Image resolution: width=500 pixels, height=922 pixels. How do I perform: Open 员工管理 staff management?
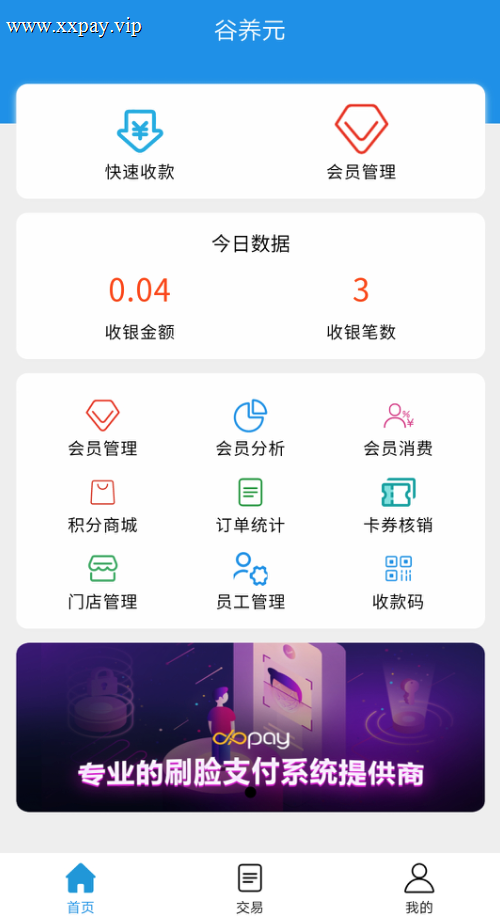[250, 582]
